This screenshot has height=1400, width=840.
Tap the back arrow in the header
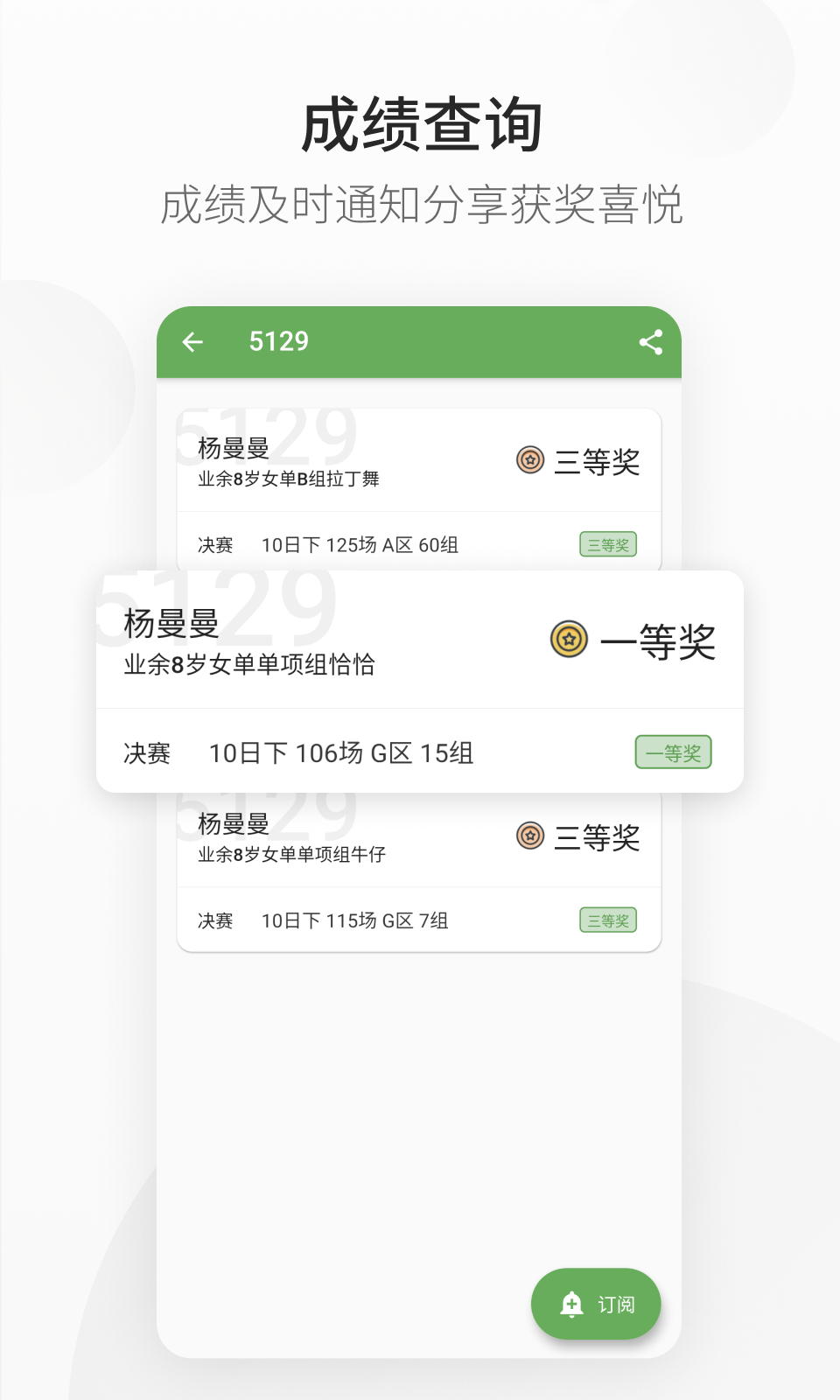[x=194, y=342]
